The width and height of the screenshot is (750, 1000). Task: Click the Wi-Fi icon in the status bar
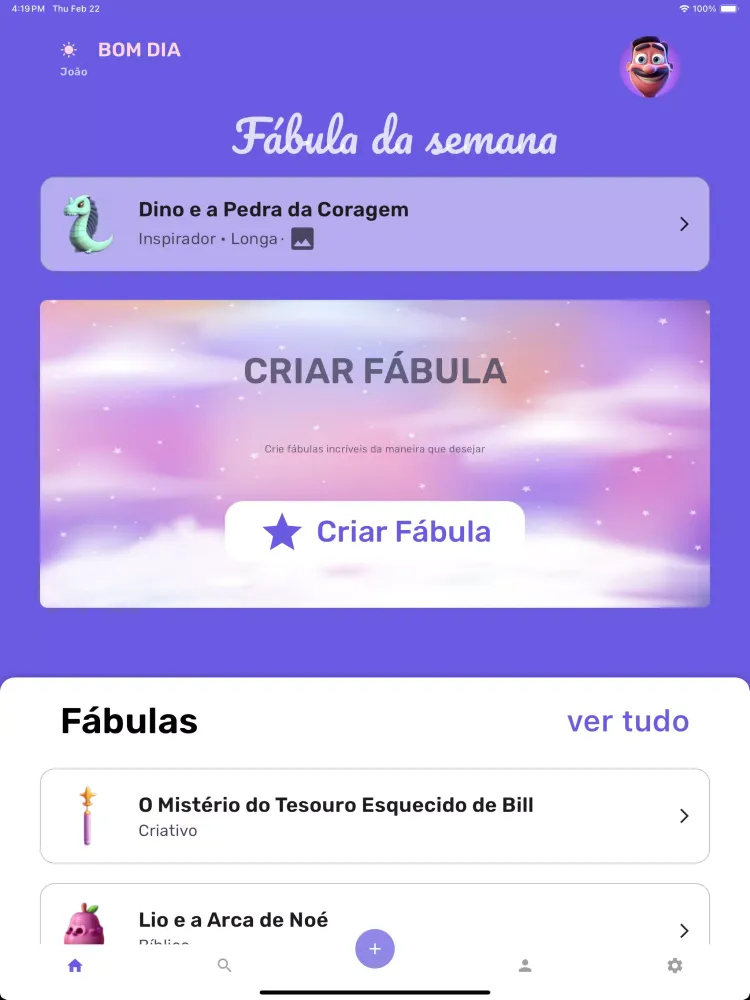pos(687,8)
